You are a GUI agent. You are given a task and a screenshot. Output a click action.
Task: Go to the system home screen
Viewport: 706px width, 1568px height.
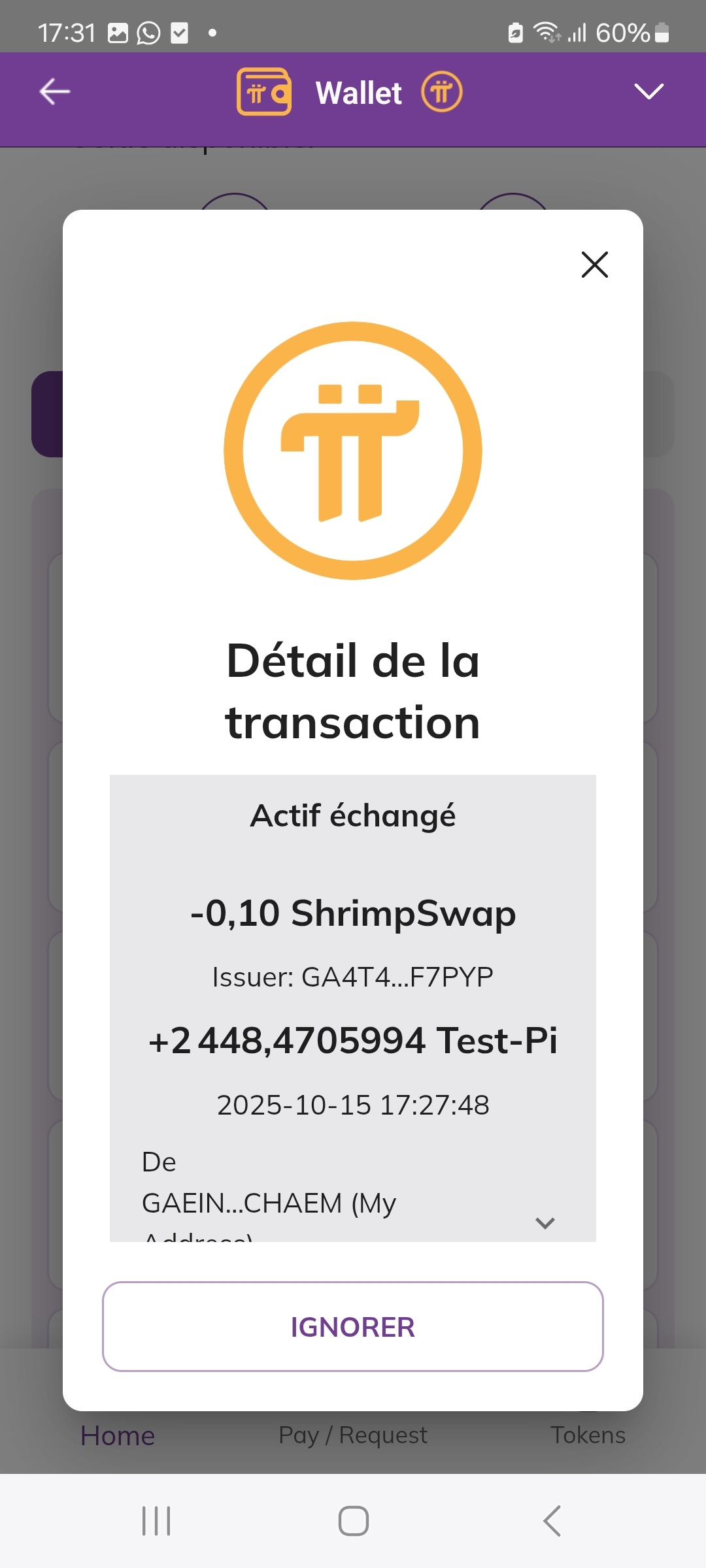353,1520
